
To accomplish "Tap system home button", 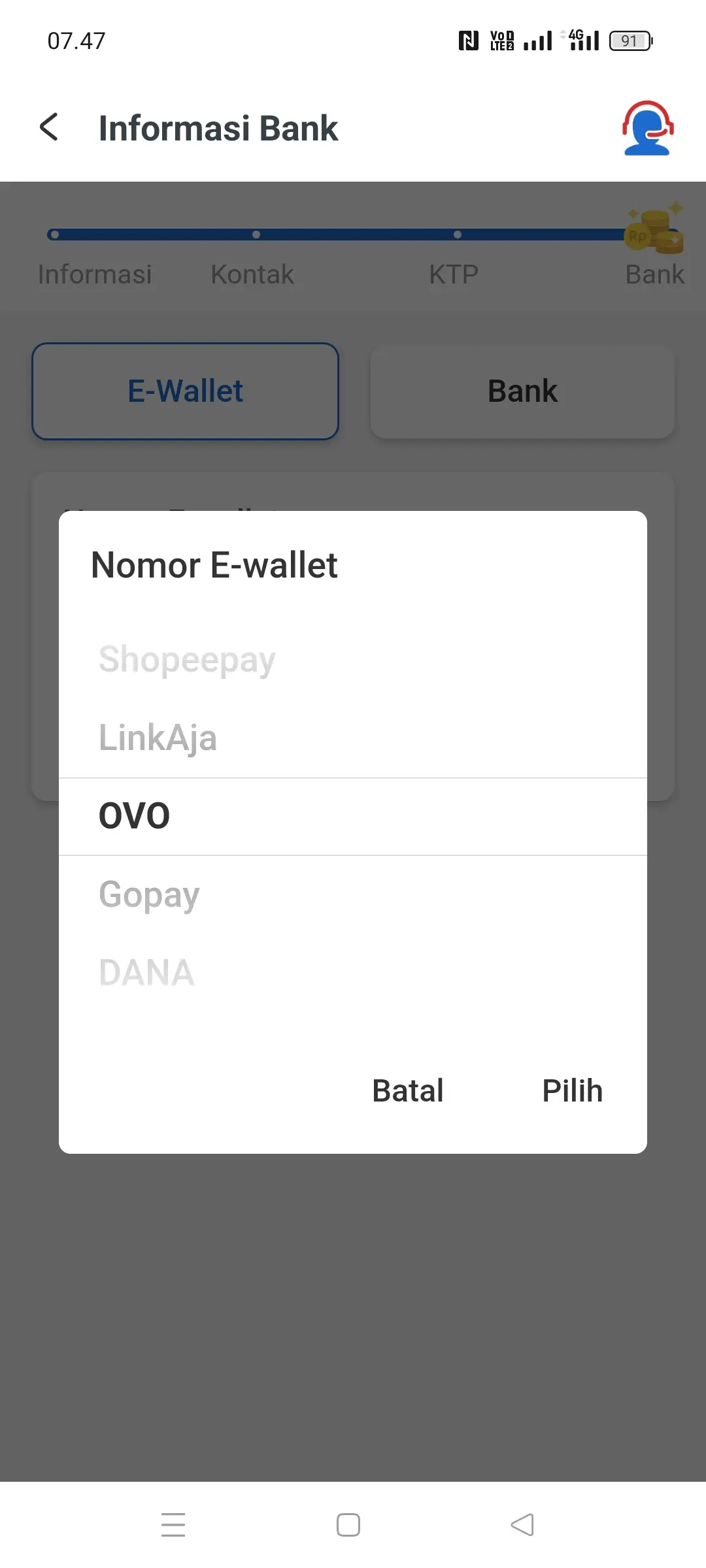I will (x=348, y=1525).
